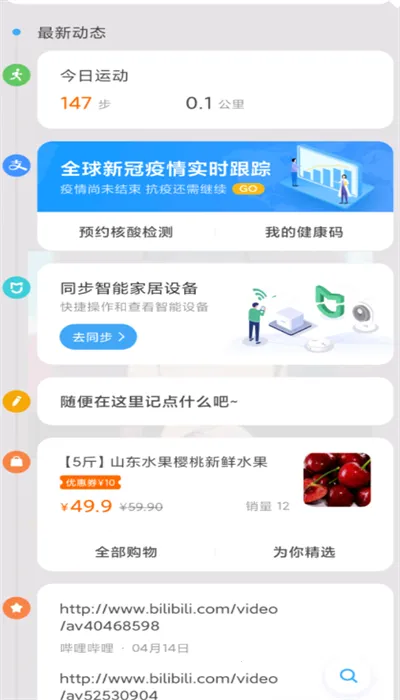Open 全部购物
This screenshot has width=400, height=700.
point(126,552)
